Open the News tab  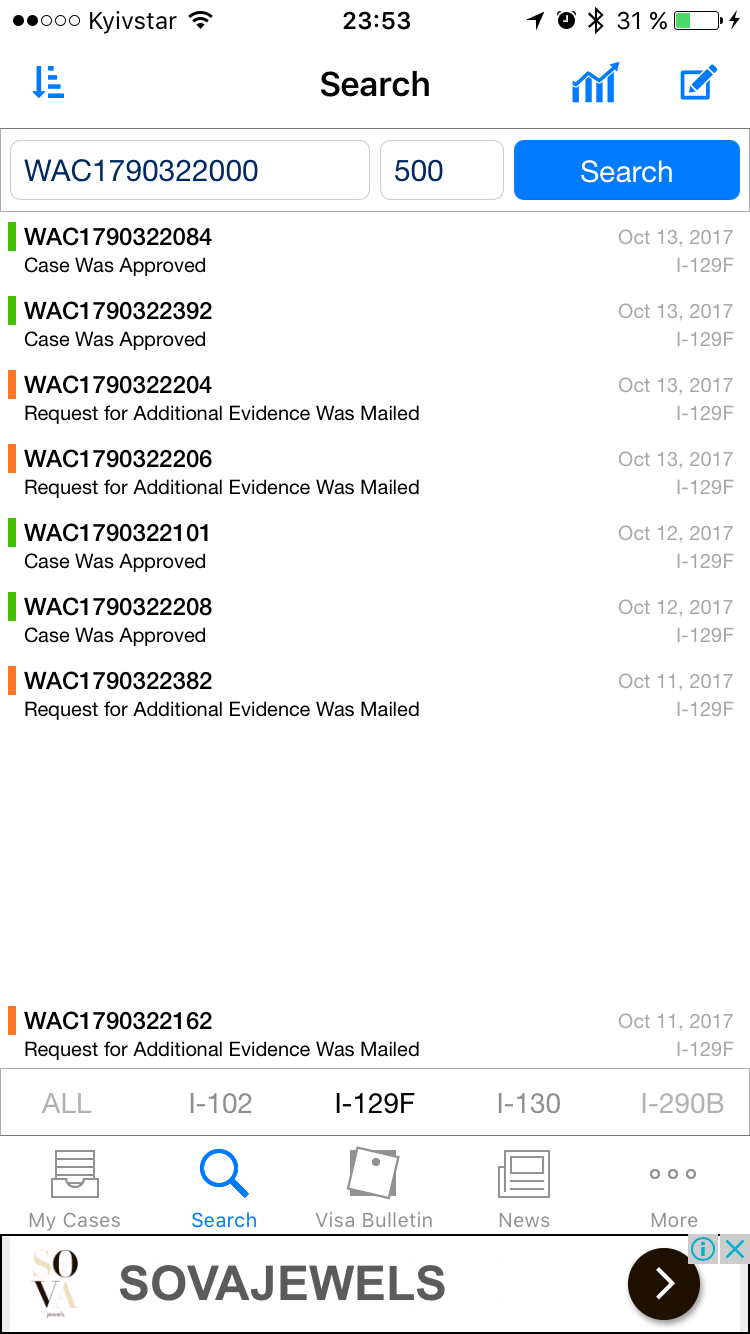point(524,1188)
